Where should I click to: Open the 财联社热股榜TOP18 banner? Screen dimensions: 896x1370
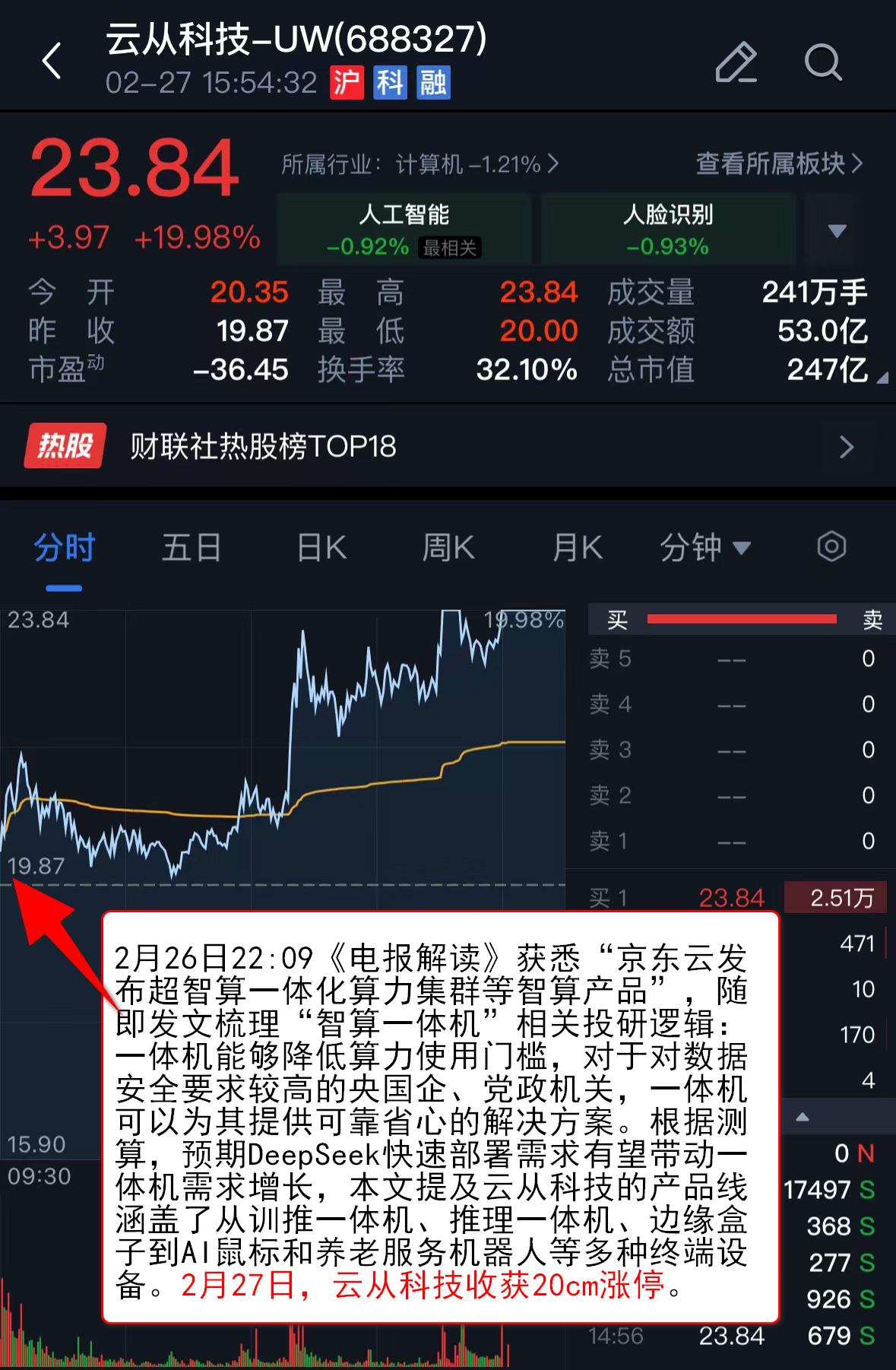tap(448, 446)
